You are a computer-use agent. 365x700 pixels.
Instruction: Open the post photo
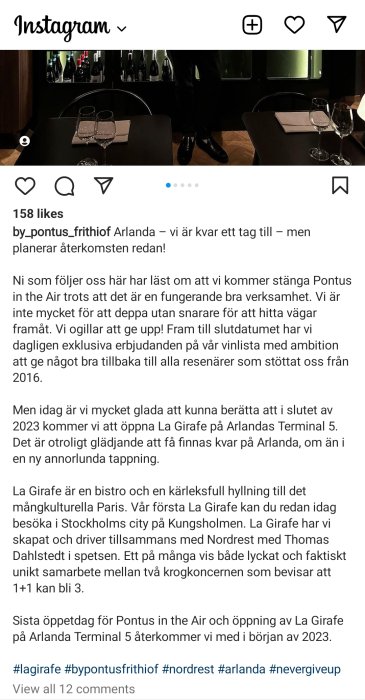point(182,108)
